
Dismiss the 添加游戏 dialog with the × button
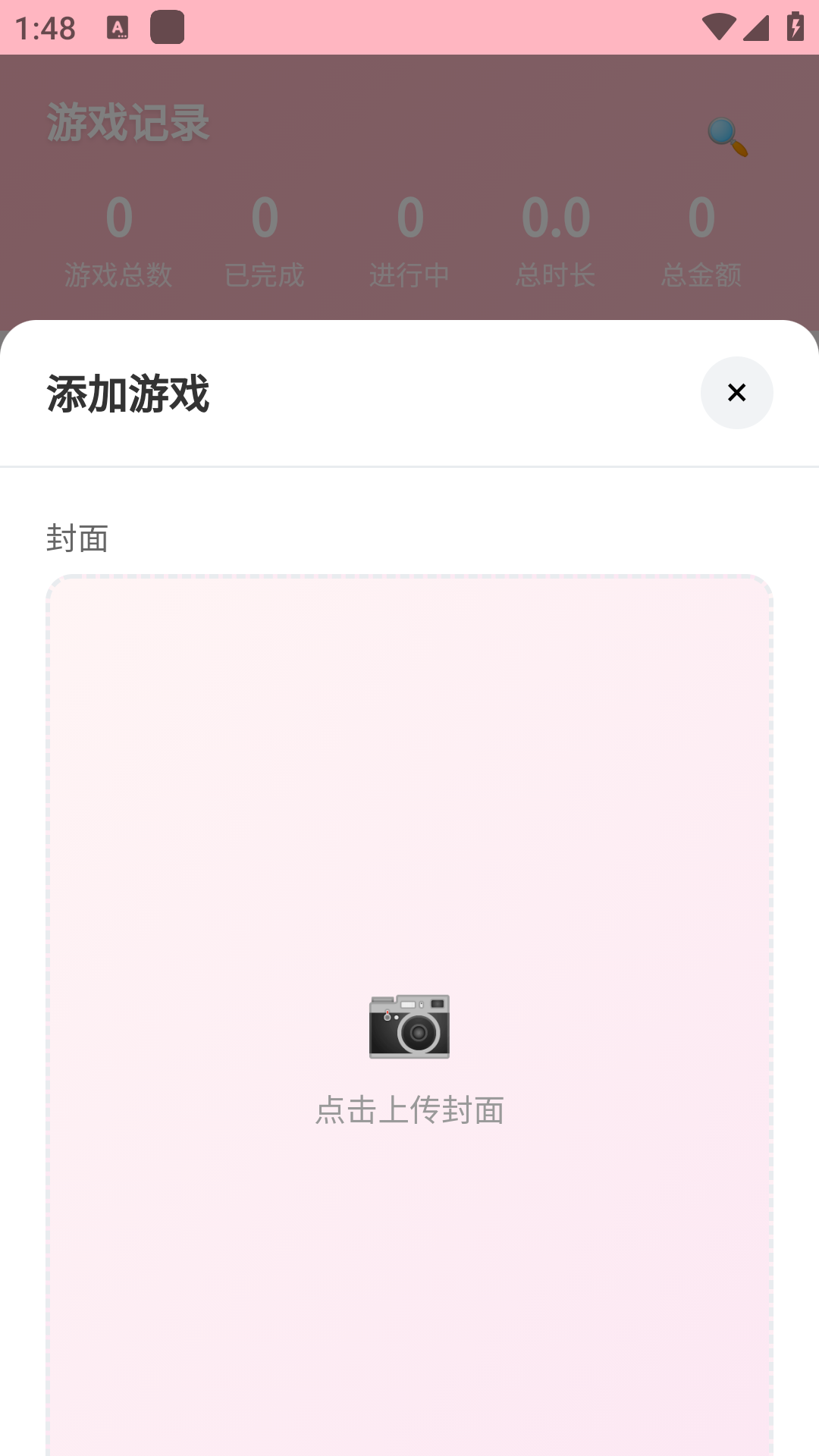coord(736,394)
